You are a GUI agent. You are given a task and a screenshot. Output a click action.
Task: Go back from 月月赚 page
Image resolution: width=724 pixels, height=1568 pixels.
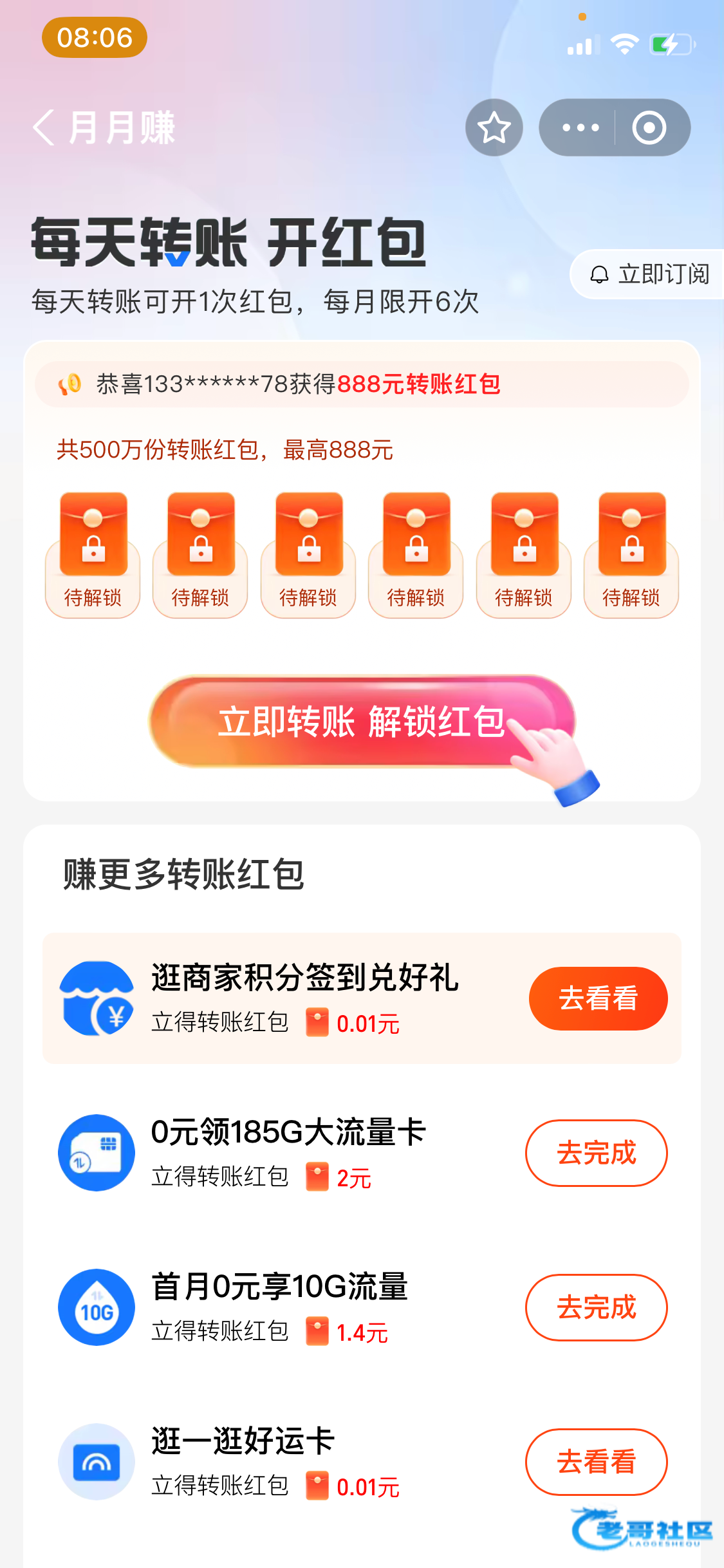pos(44,127)
